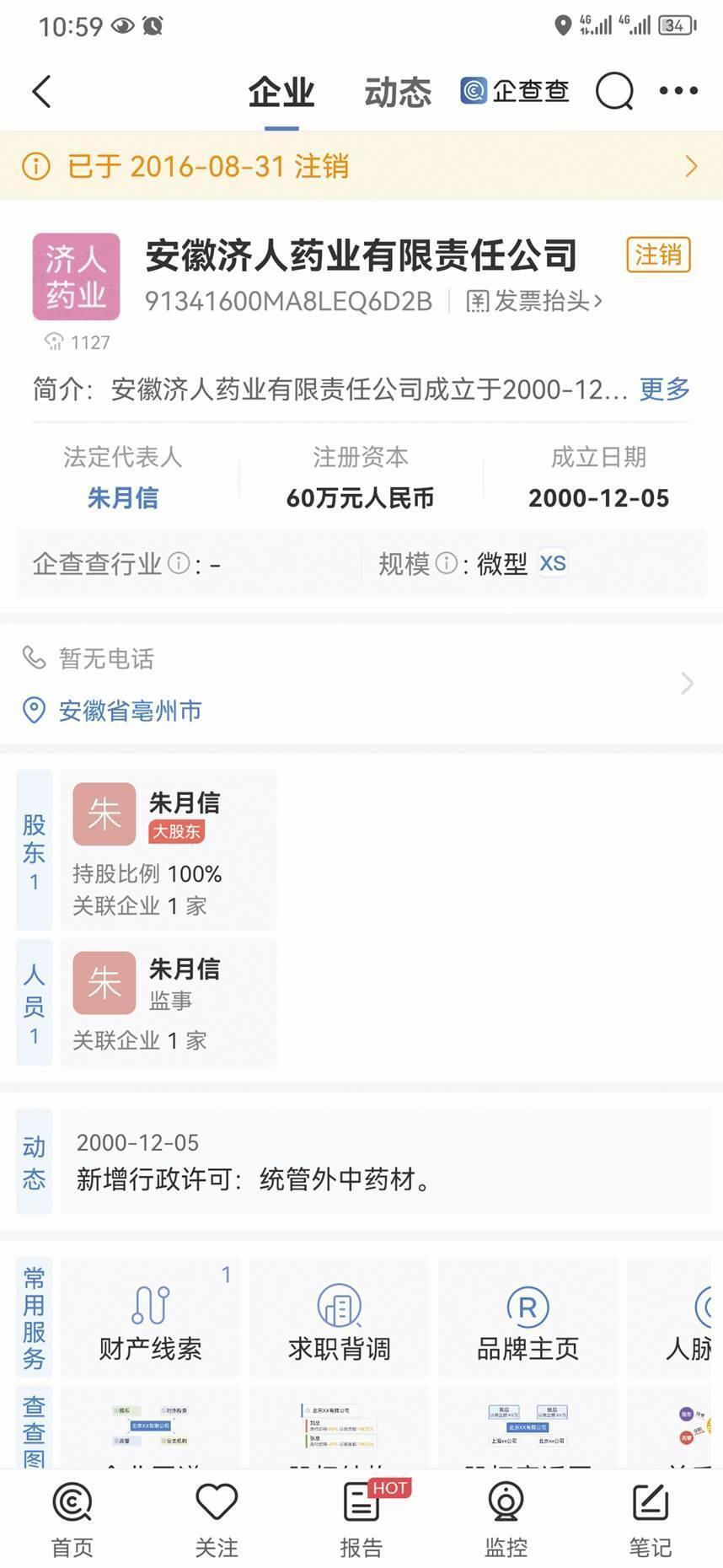Click the address 安徽省亳州市

pos(129,711)
